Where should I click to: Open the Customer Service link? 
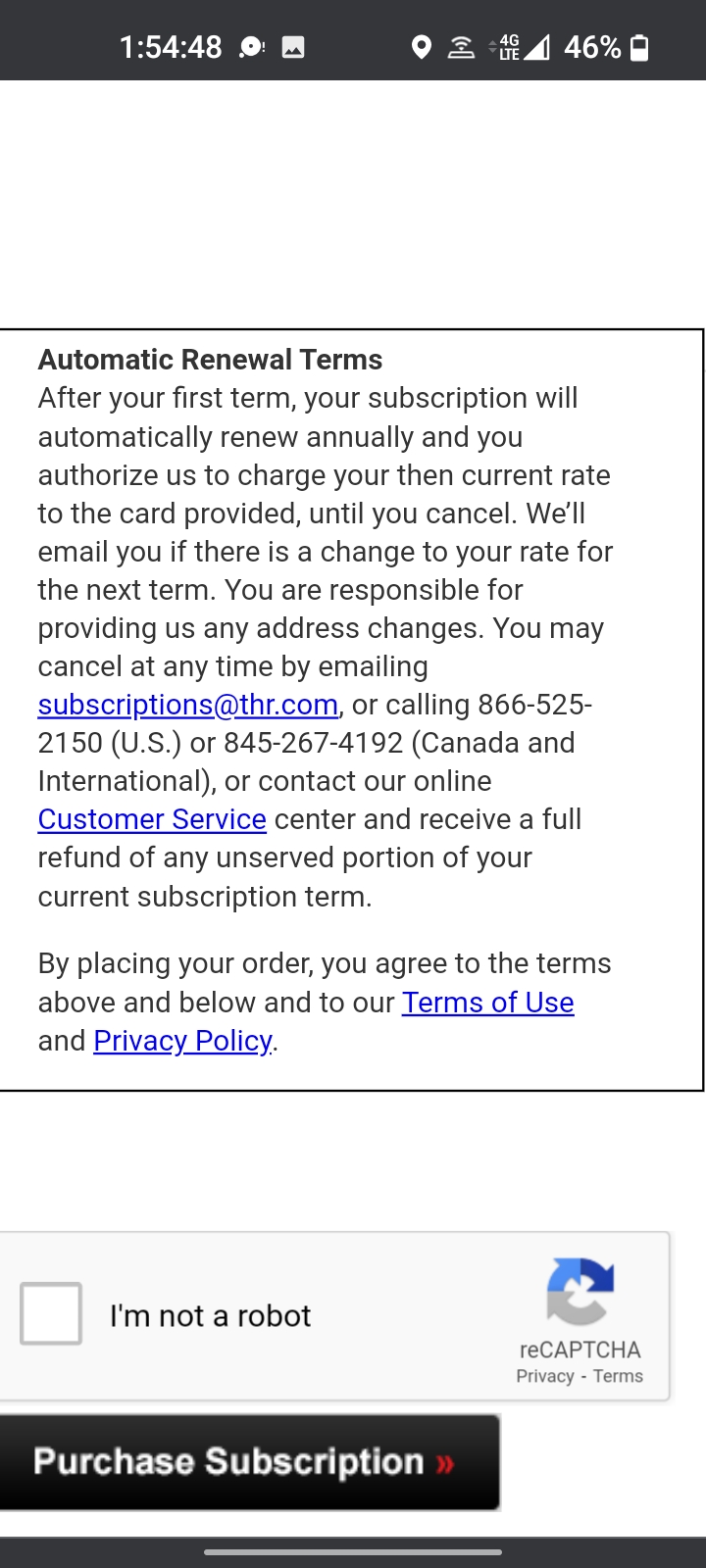click(x=152, y=819)
